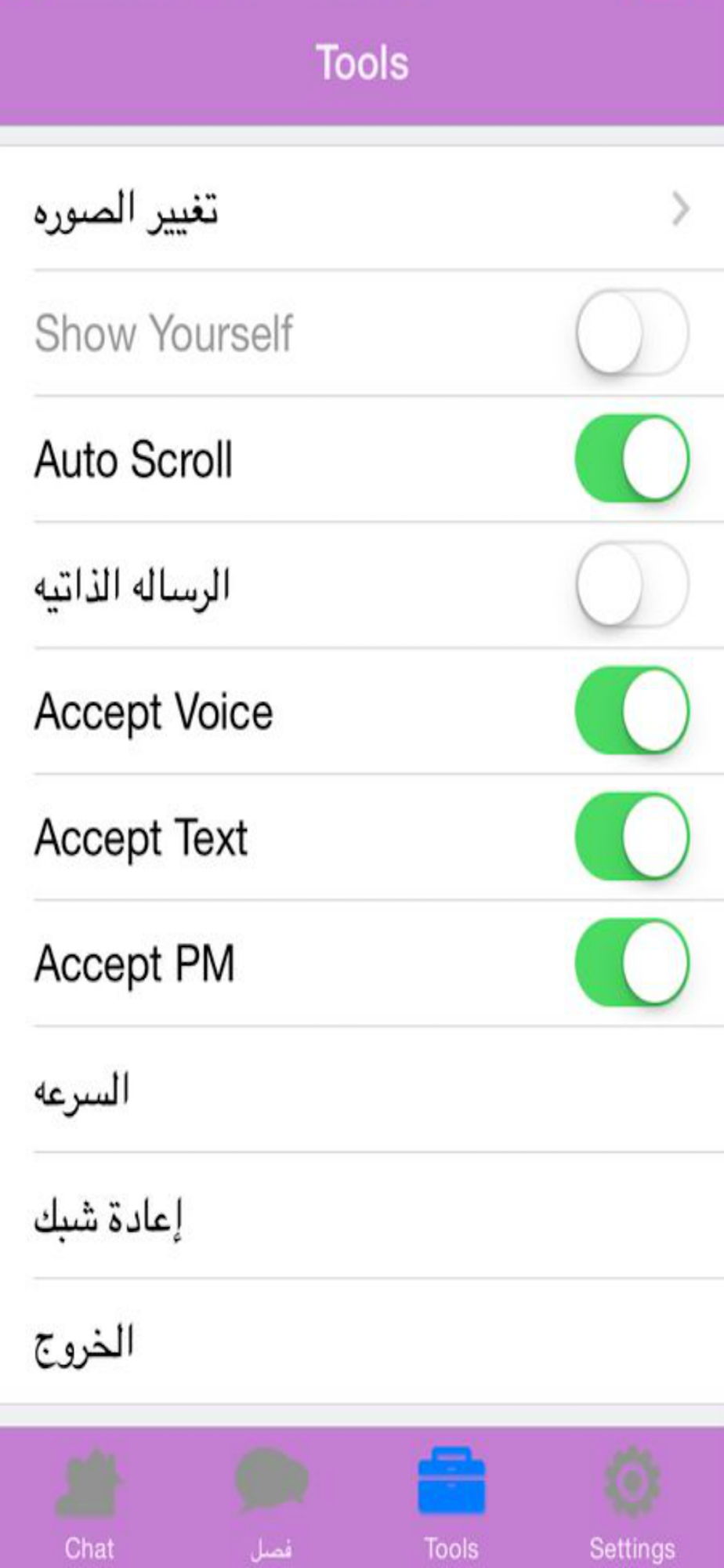The width and height of the screenshot is (724, 1568).
Task: Open the تغيير الصوره row
Action: 362,209
